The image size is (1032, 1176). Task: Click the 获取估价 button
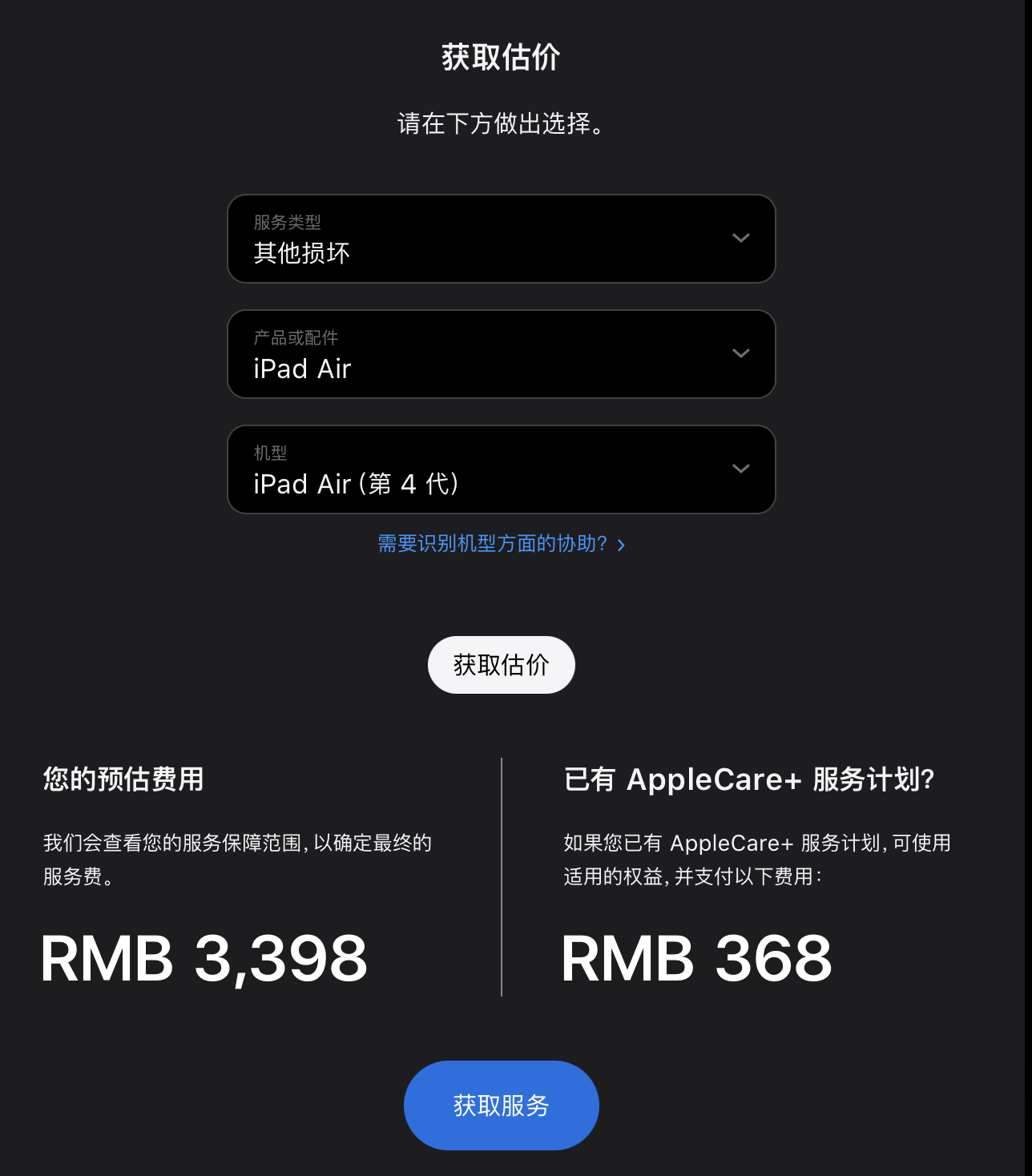(501, 664)
